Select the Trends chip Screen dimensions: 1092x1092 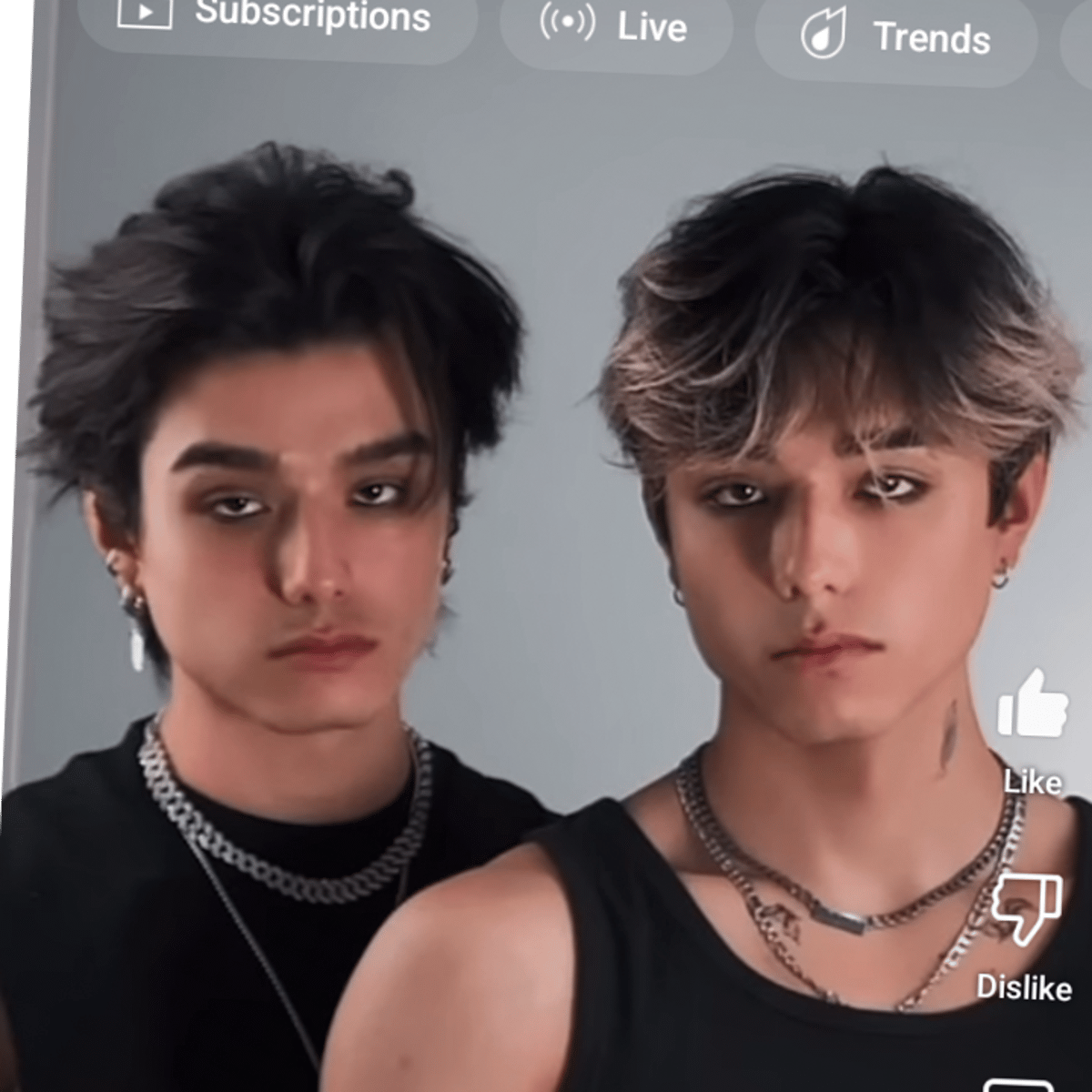click(x=896, y=37)
